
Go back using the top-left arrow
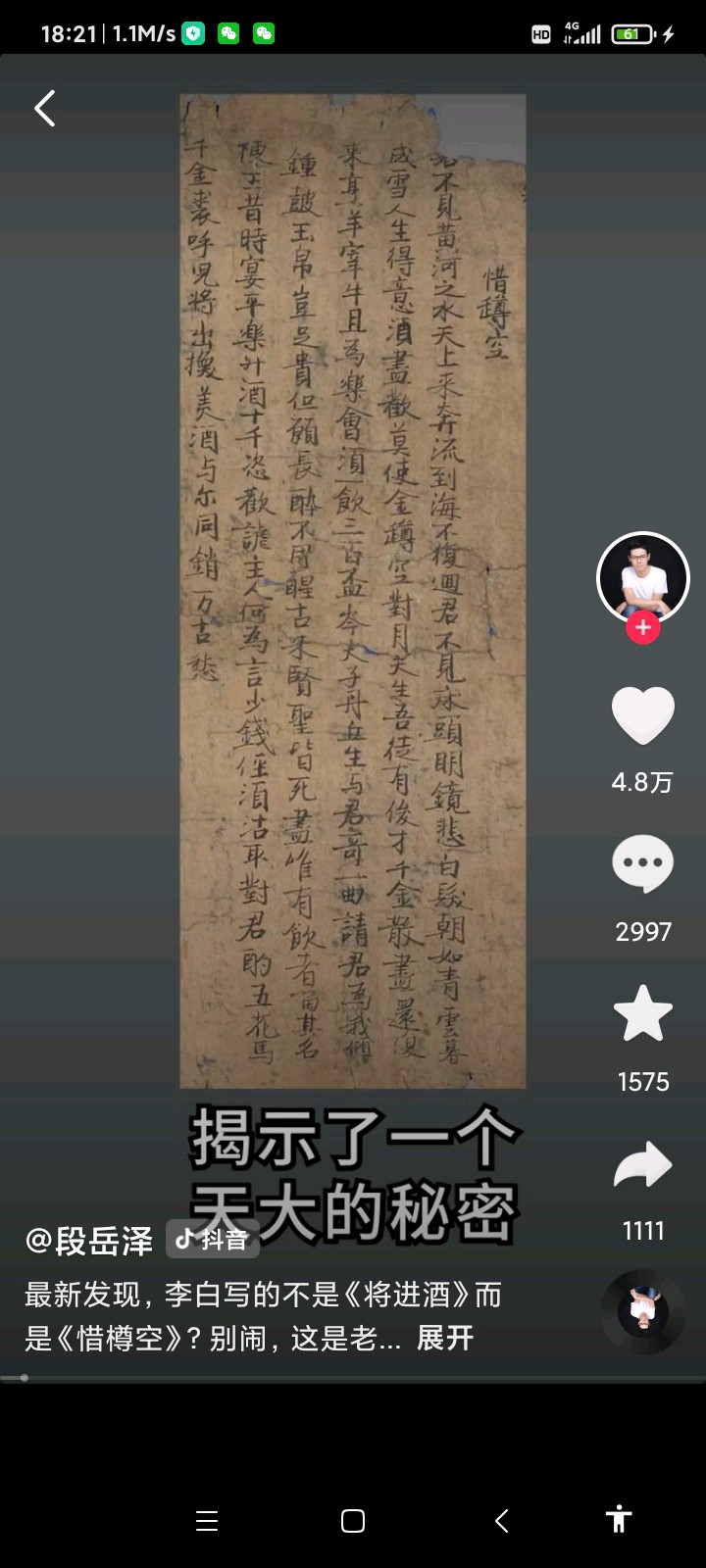point(45,109)
